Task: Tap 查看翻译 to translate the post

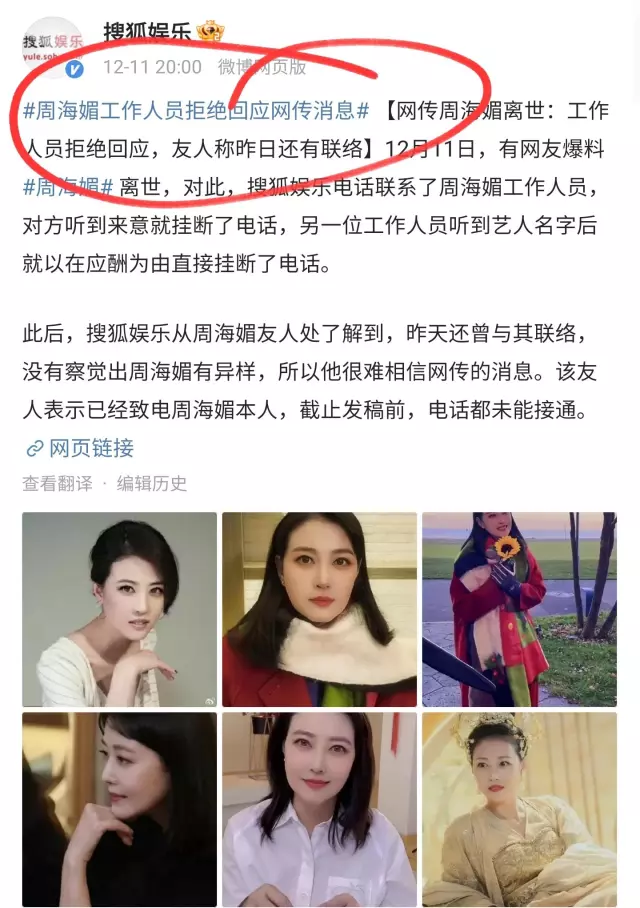Action: tap(57, 483)
